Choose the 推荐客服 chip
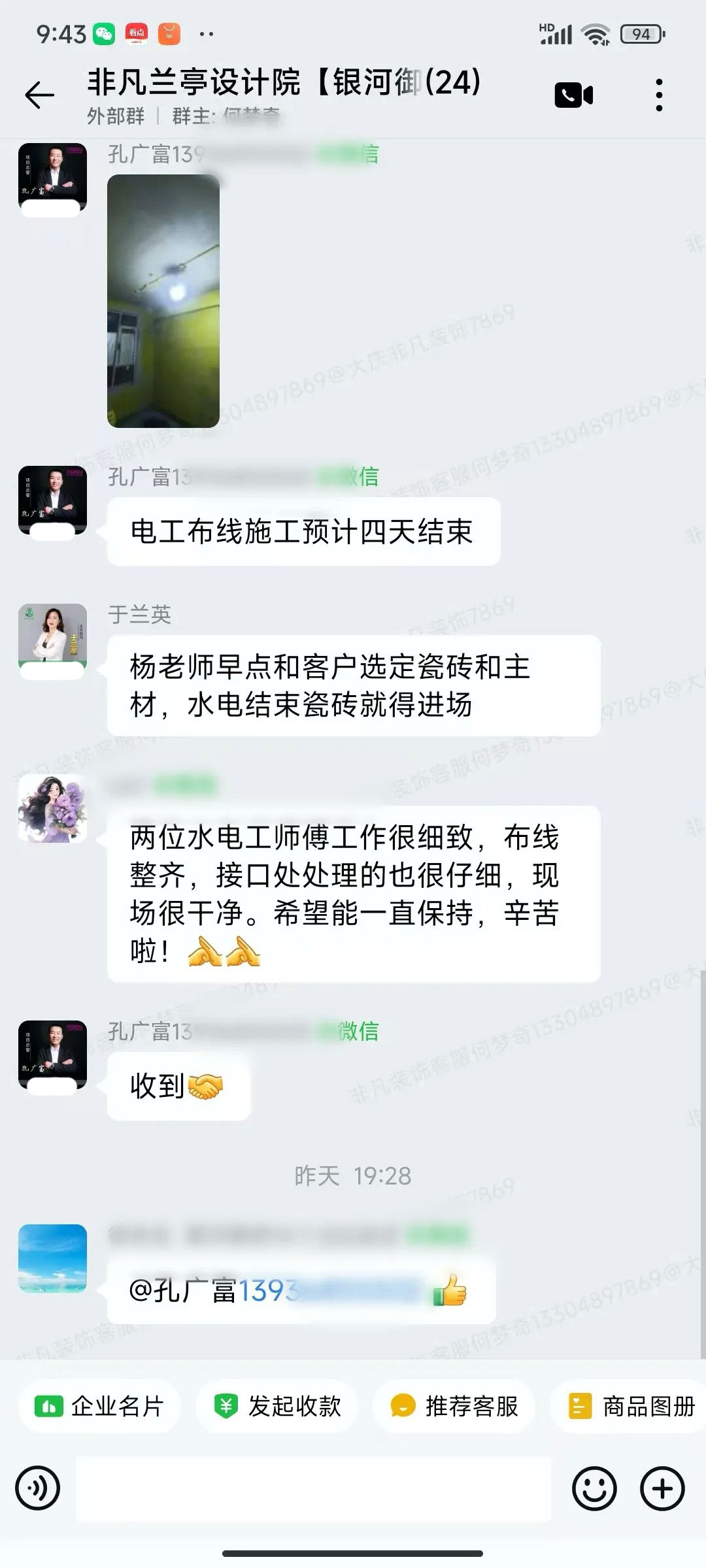Image resolution: width=706 pixels, height=1568 pixels. [x=454, y=1406]
